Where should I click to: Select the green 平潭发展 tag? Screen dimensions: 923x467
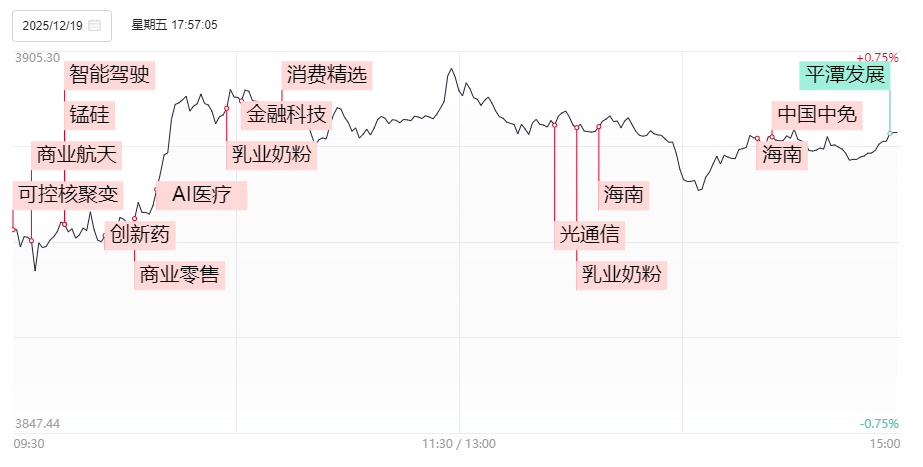[x=844, y=75]
